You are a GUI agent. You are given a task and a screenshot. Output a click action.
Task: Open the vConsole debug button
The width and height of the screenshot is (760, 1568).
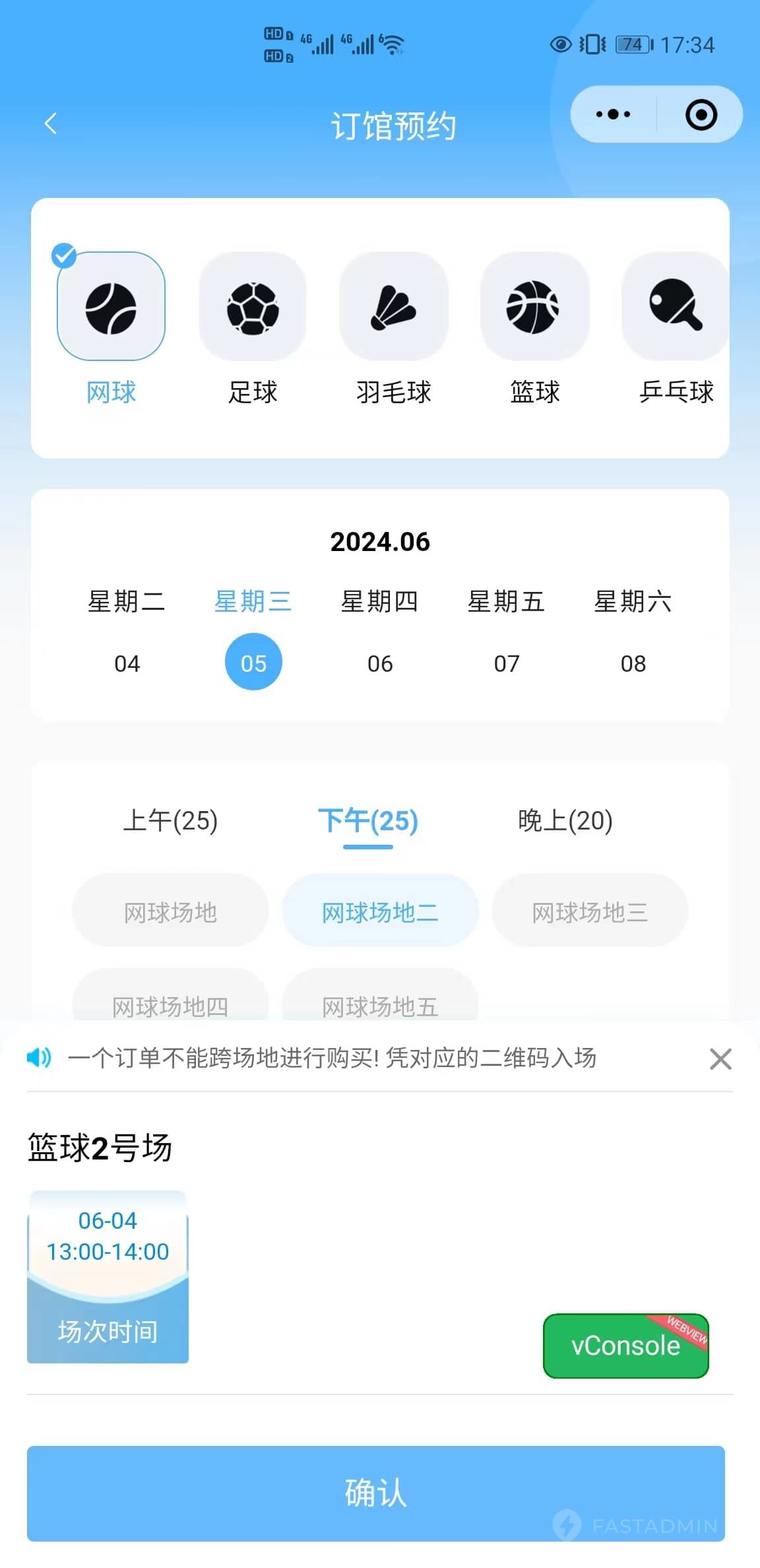coord(625,1346)
